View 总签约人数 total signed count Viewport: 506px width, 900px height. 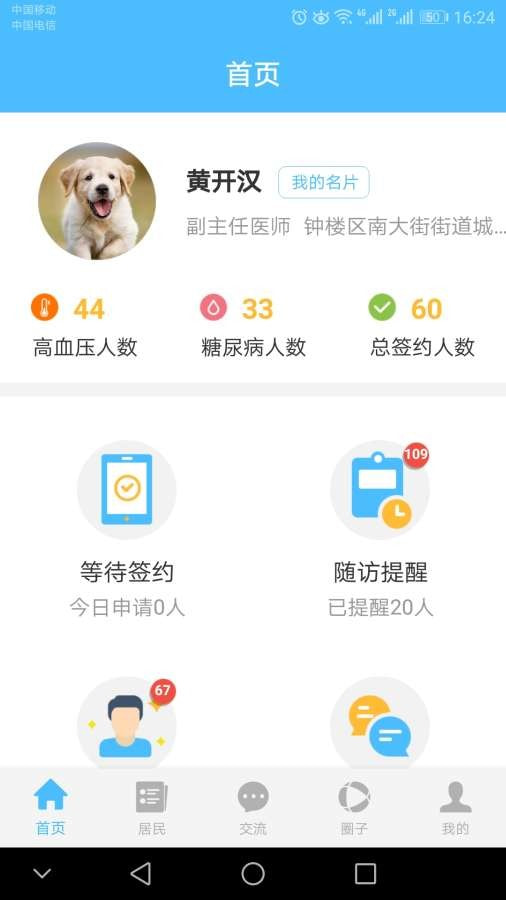[x=422, y=325]
